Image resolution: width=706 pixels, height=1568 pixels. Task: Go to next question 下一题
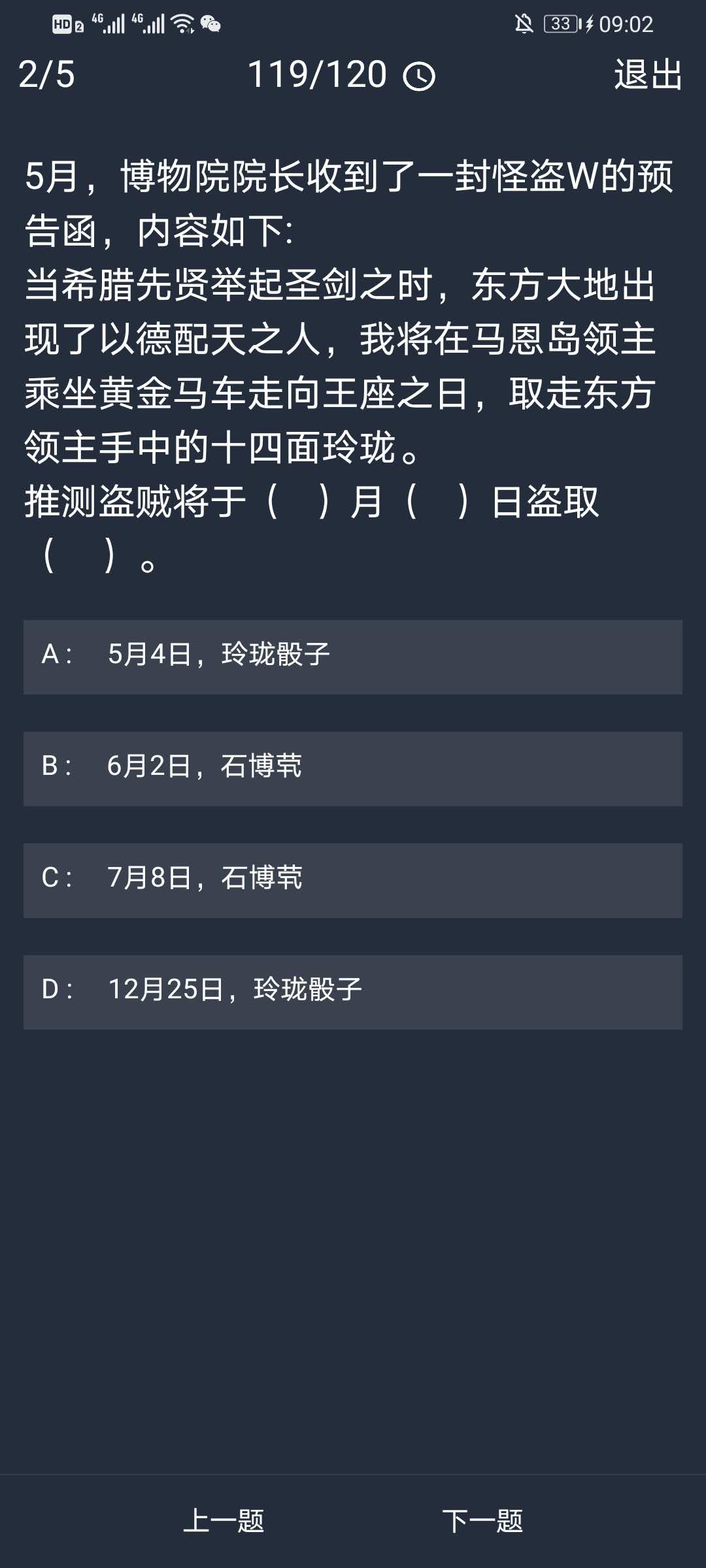pyautogui.click(x=482, y=1521)
